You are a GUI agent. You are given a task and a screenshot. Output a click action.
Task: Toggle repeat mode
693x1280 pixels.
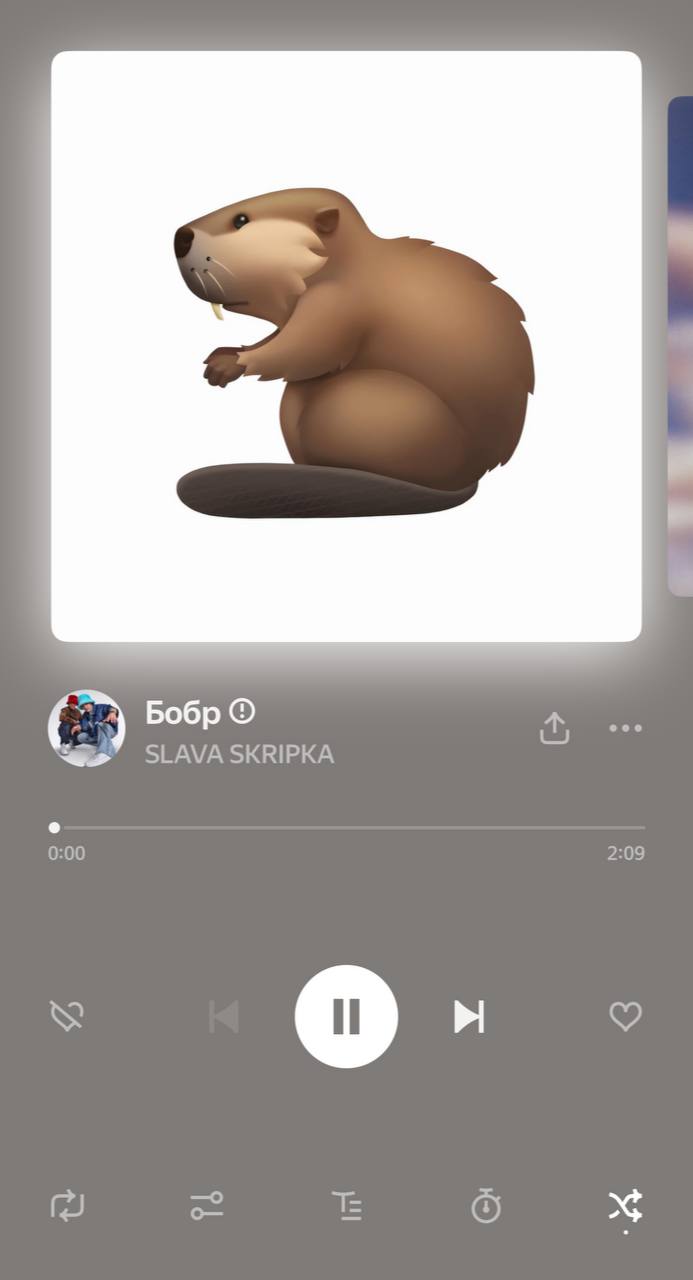click(x=67, y=1206)
